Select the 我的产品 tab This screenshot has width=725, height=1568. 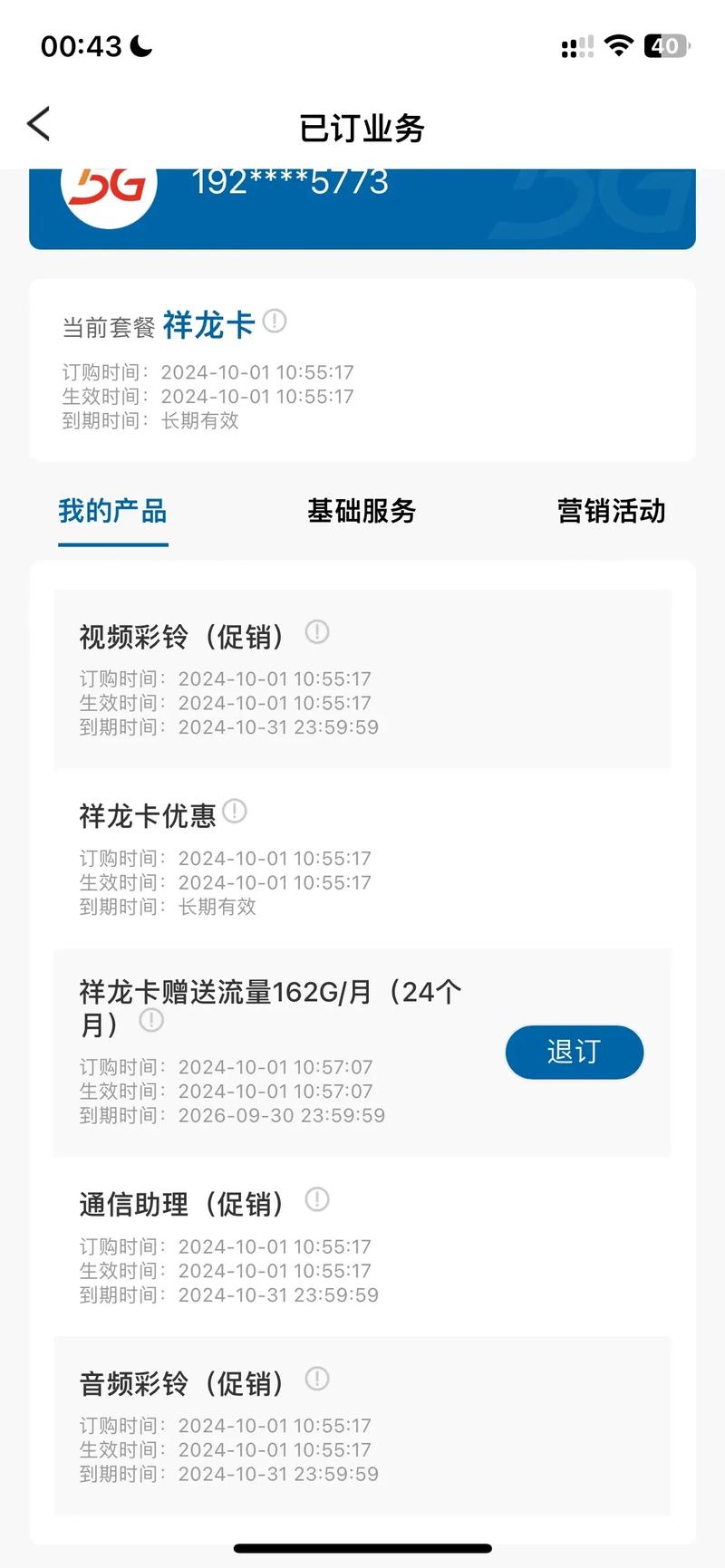tap(112, 511)
